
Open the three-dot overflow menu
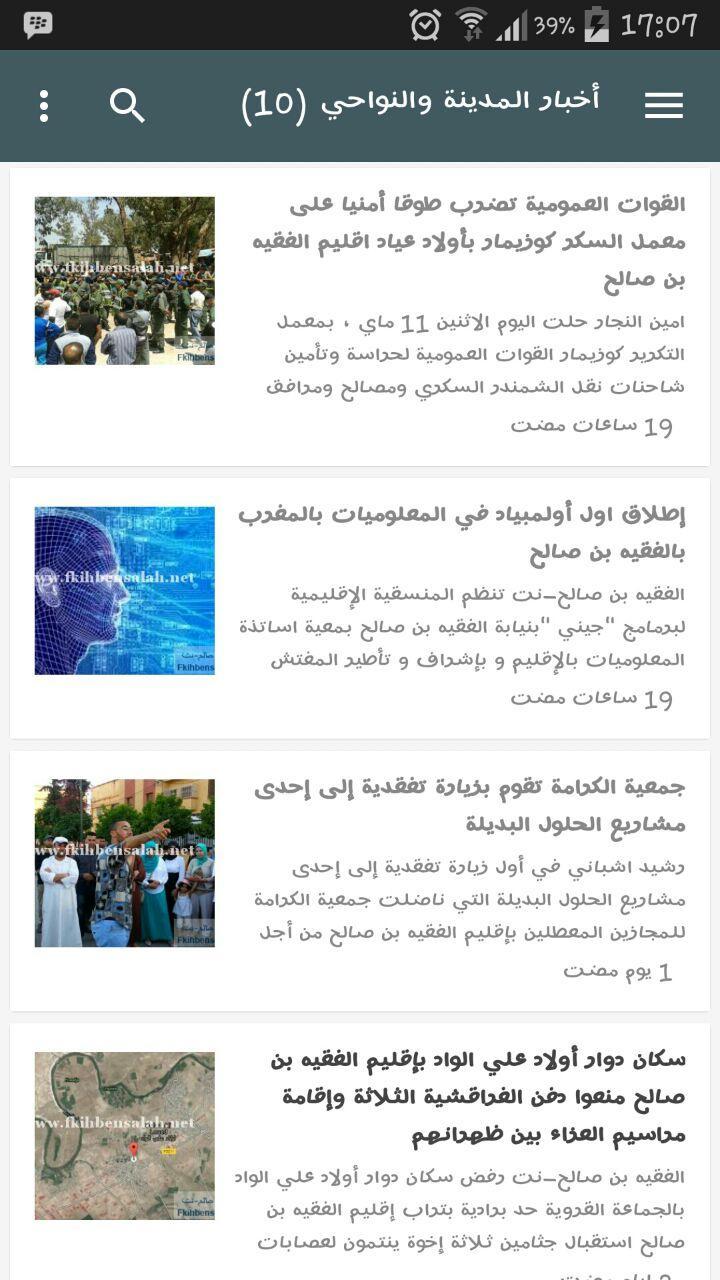43,105
